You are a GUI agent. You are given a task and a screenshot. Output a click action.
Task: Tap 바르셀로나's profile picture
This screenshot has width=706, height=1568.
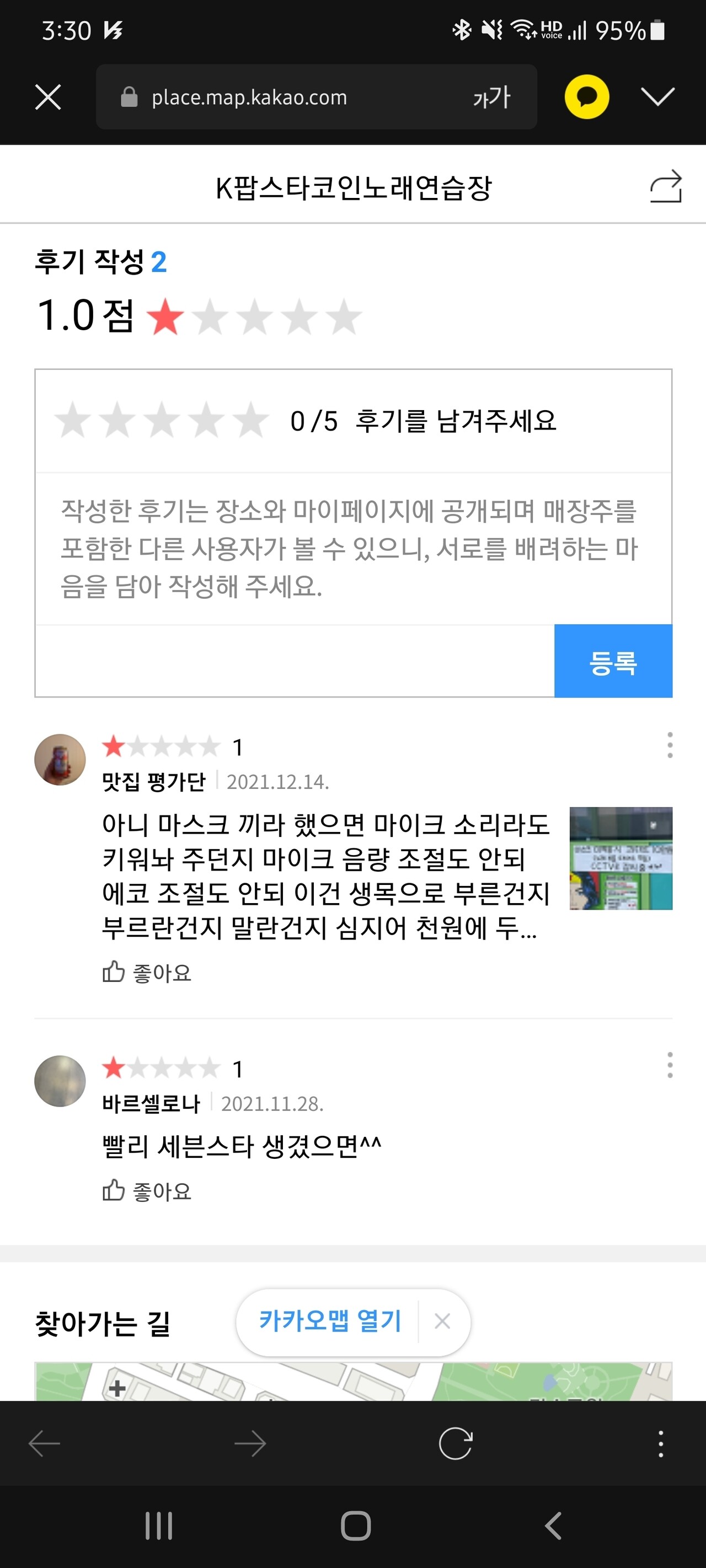pyautogui.click(x=59, y=1082)
